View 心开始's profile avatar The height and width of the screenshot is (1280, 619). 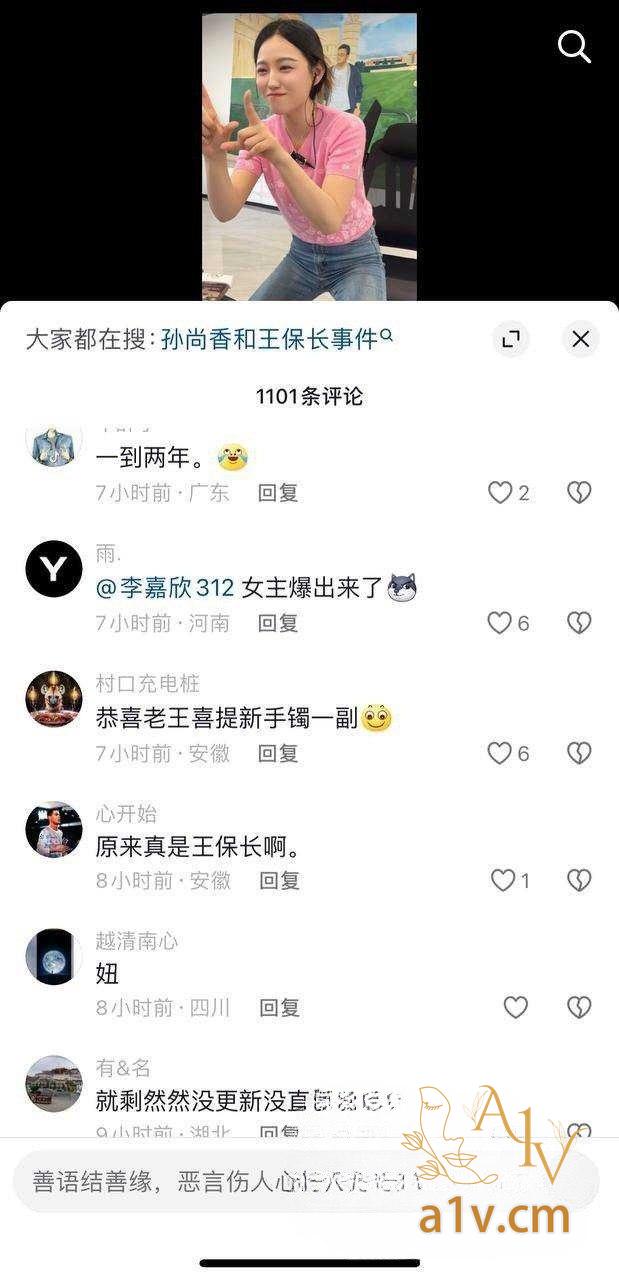(x=54, y=829)
